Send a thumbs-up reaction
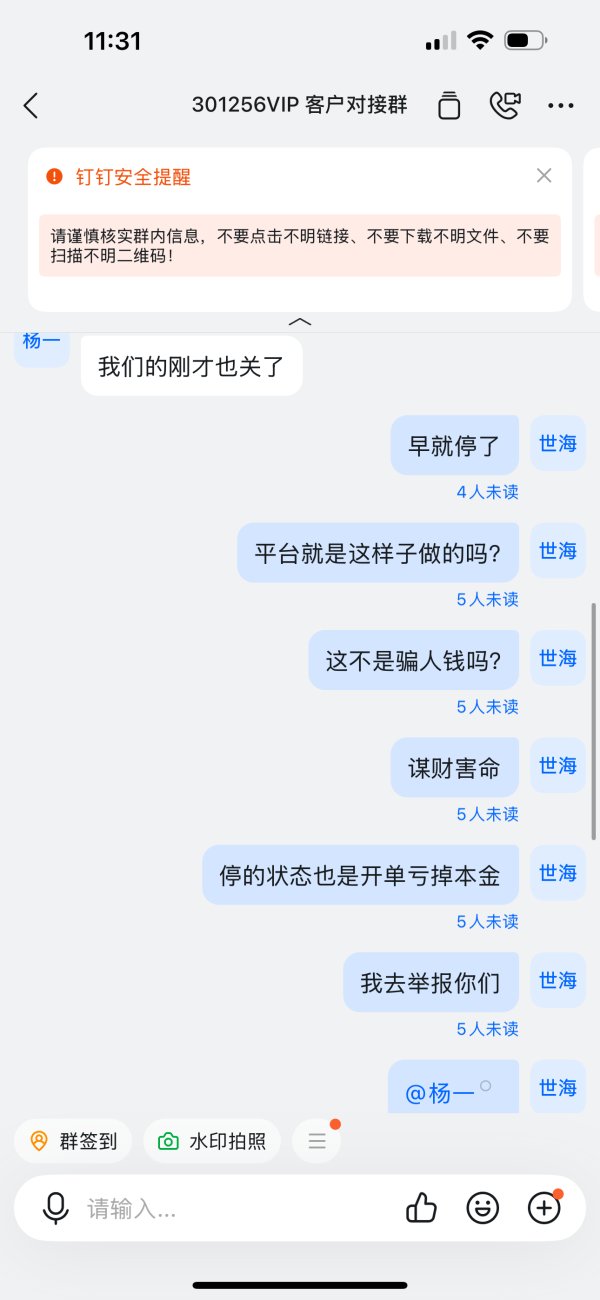Image resolution: width=600 pixels, height=1300 pixels. tap(422, 1208)
